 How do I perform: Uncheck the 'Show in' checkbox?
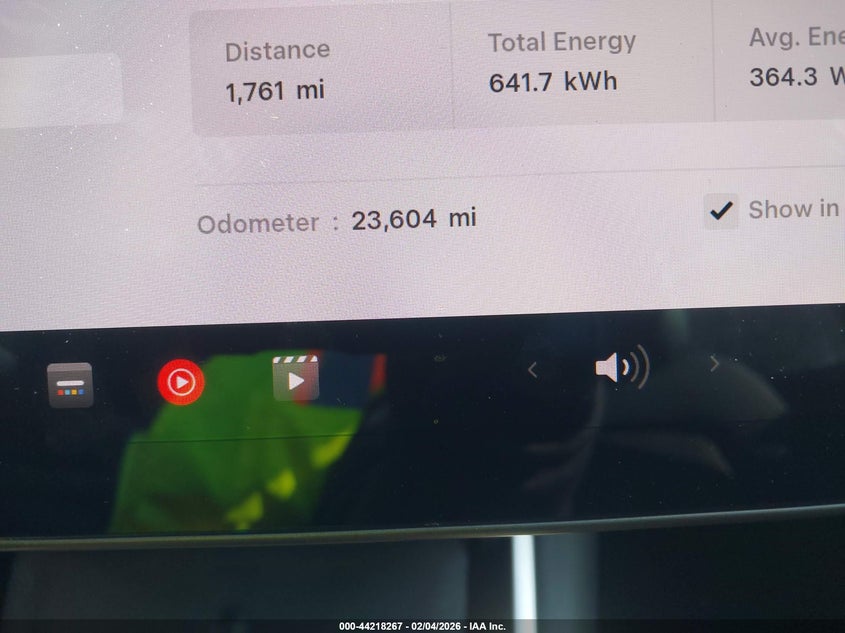point(720,211)
